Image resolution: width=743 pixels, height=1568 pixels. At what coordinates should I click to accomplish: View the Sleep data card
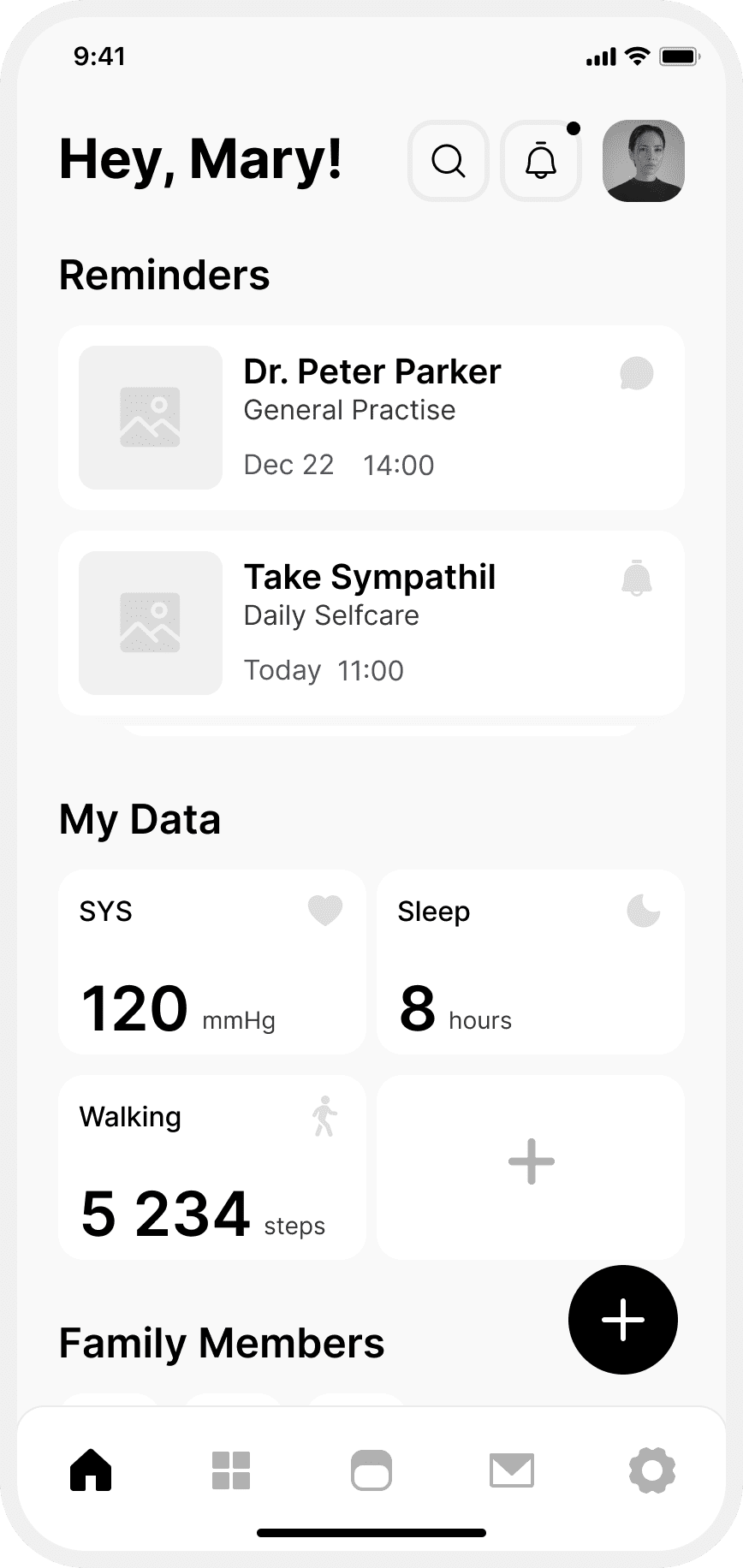click(x=530, y=961)
